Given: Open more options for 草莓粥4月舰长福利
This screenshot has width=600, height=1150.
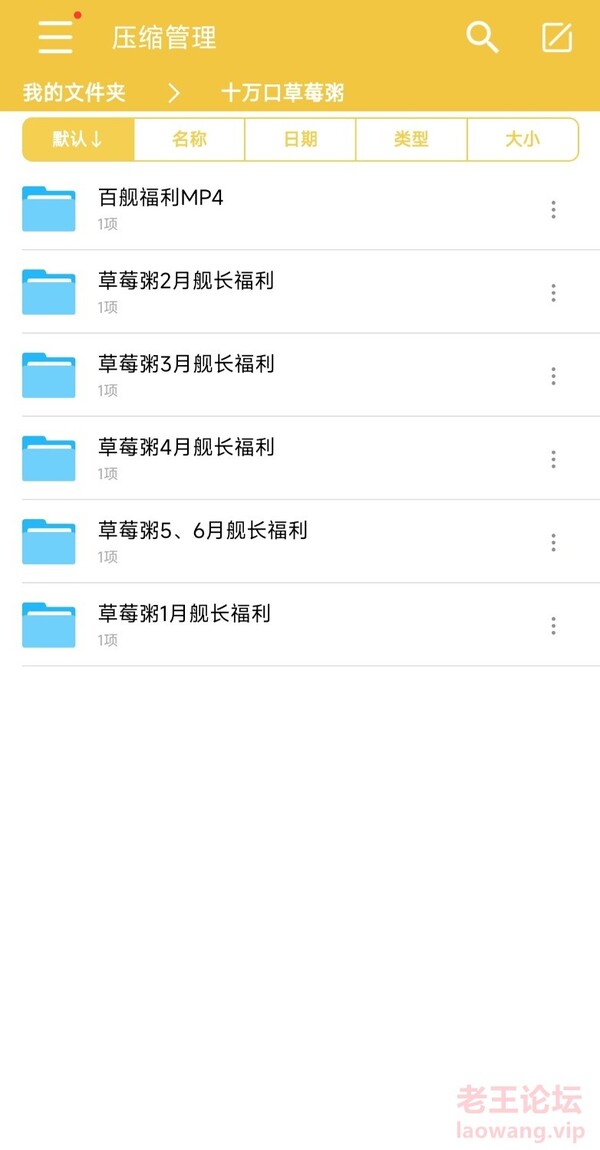Looking at the screenshot, I should pyautogui.click(x=553, y=459).
